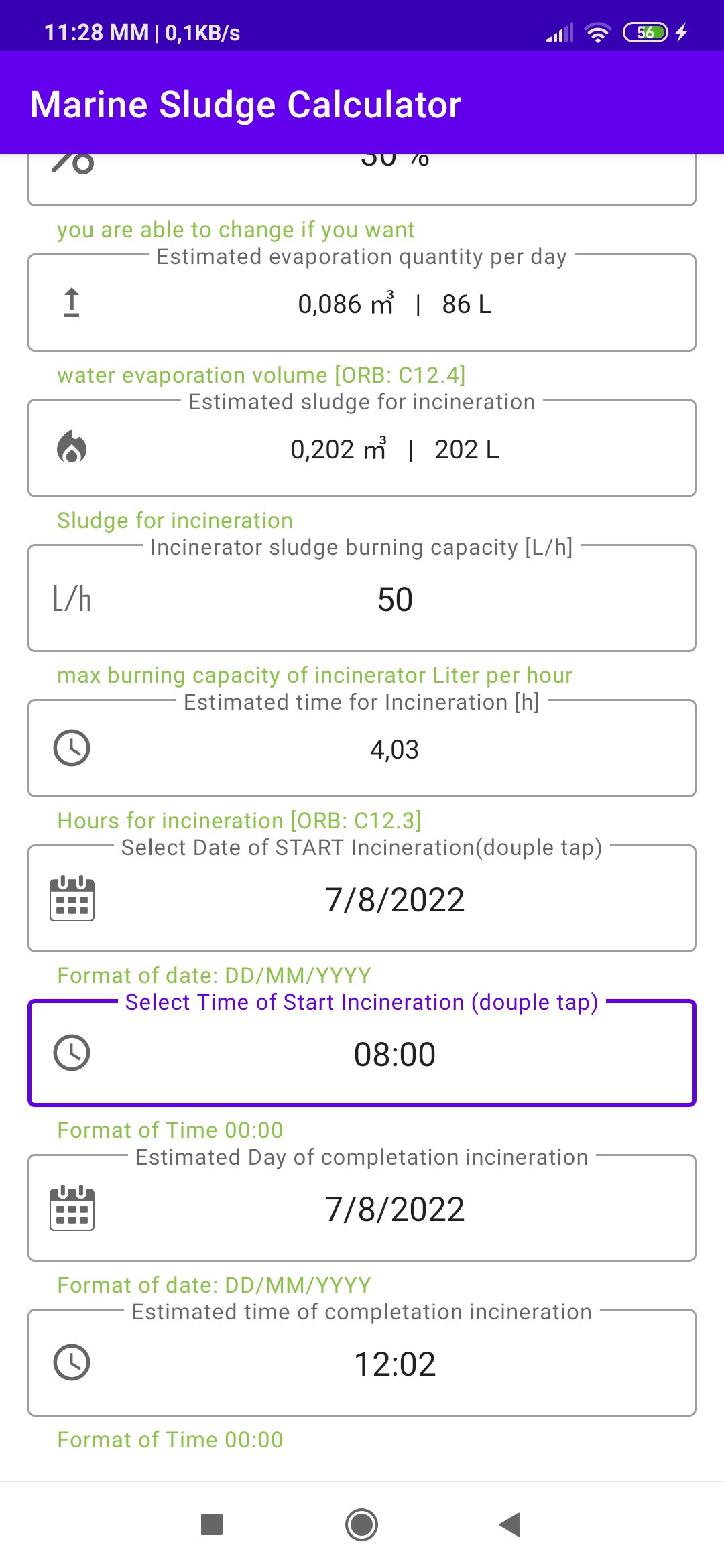Edit the incinerator burning capacity value 50
This screenshot has width=724, height=1568.
tap(396, 598)
